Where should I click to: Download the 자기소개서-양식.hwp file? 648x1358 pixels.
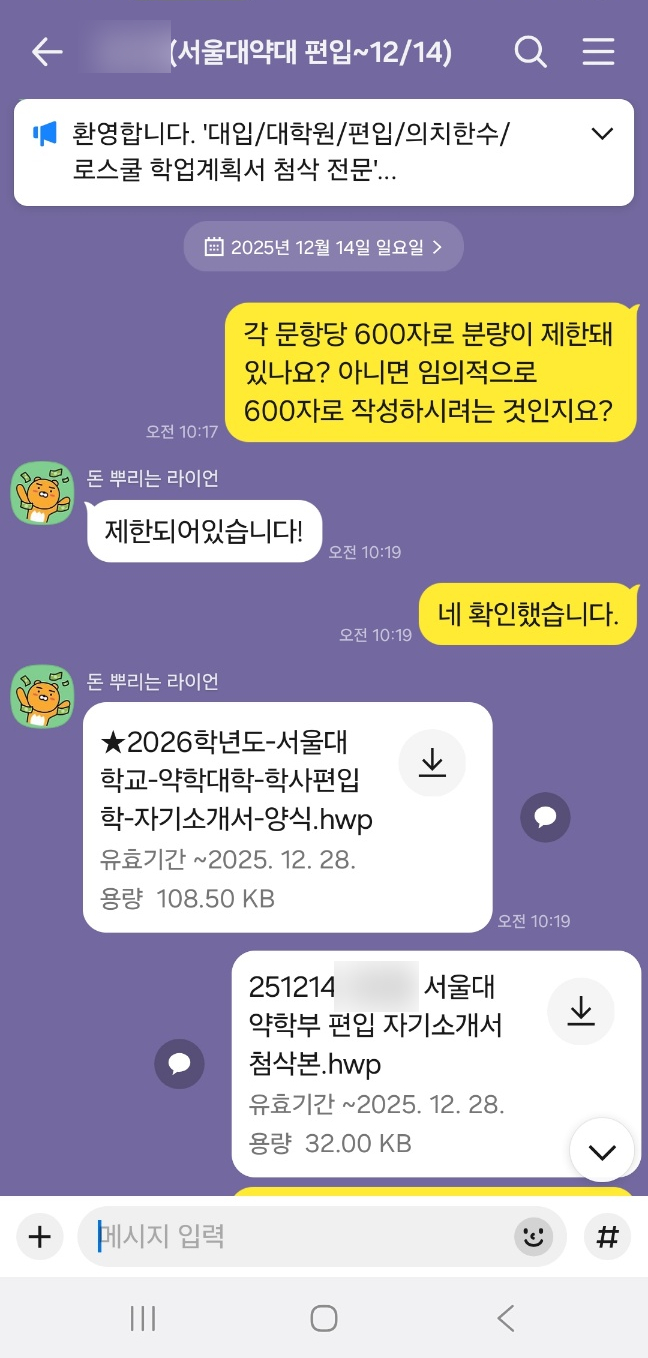click(x=432, y=764)
